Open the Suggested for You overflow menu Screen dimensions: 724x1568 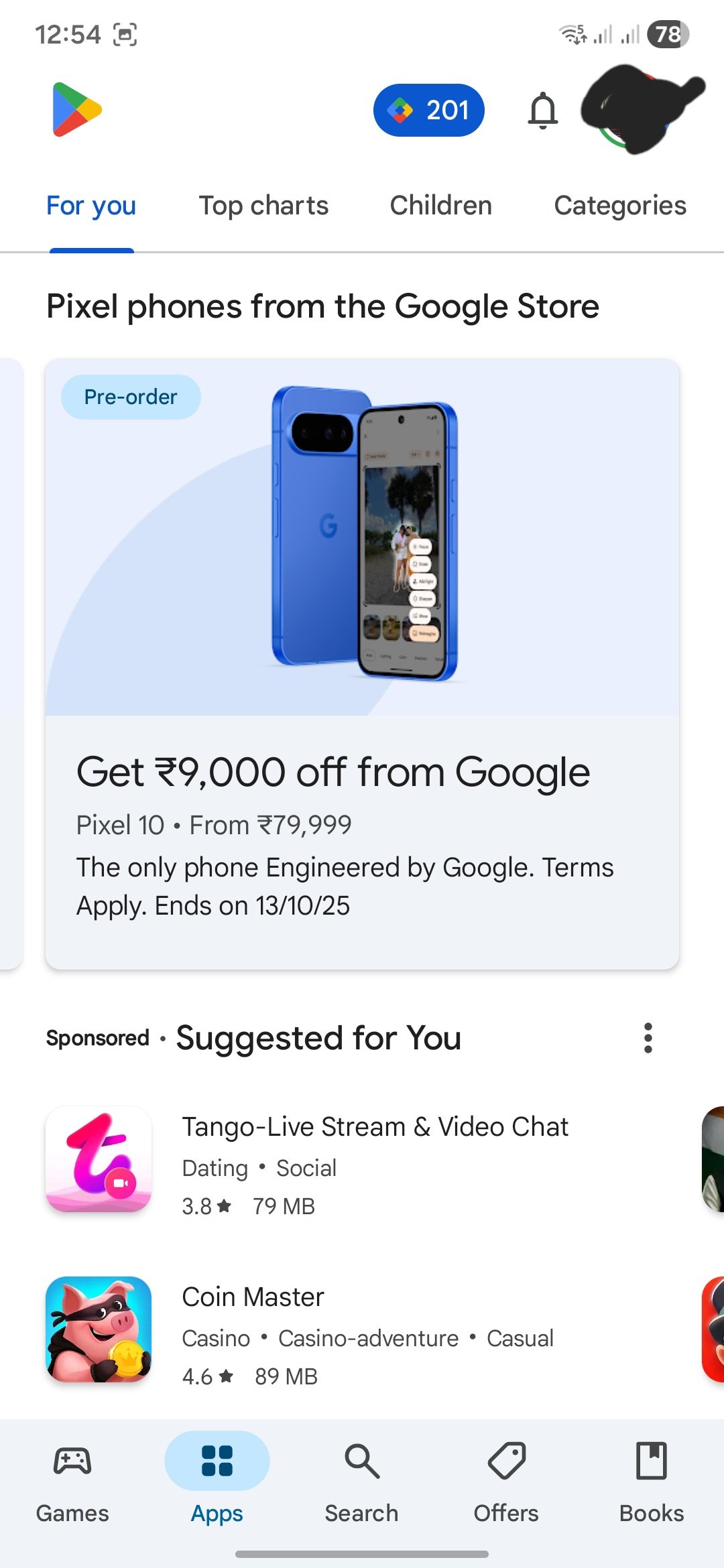pos(648,1038)
